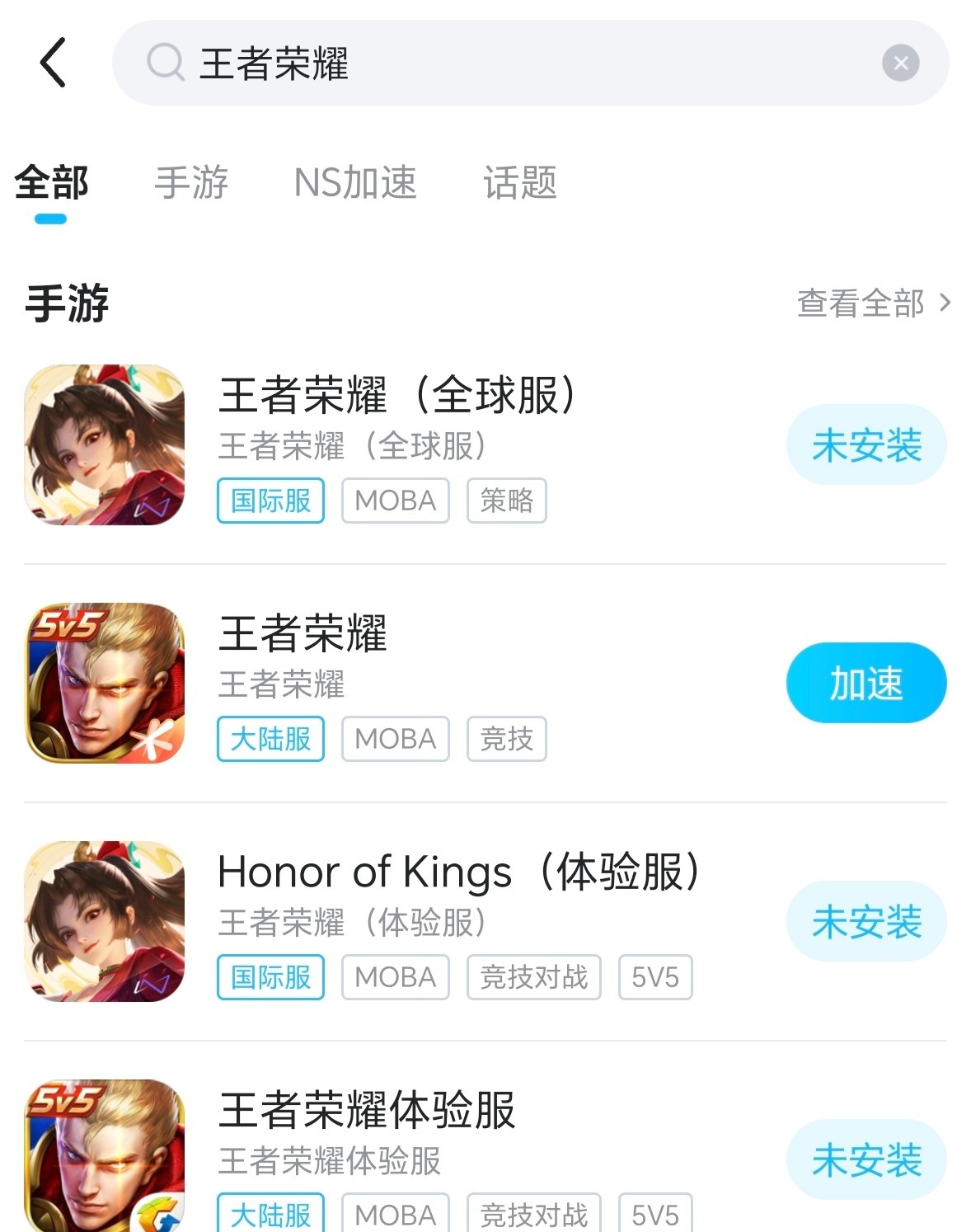
Task: Tap 未安装 for Honor of Kings（体验服）
Action: tap(865, 921)
